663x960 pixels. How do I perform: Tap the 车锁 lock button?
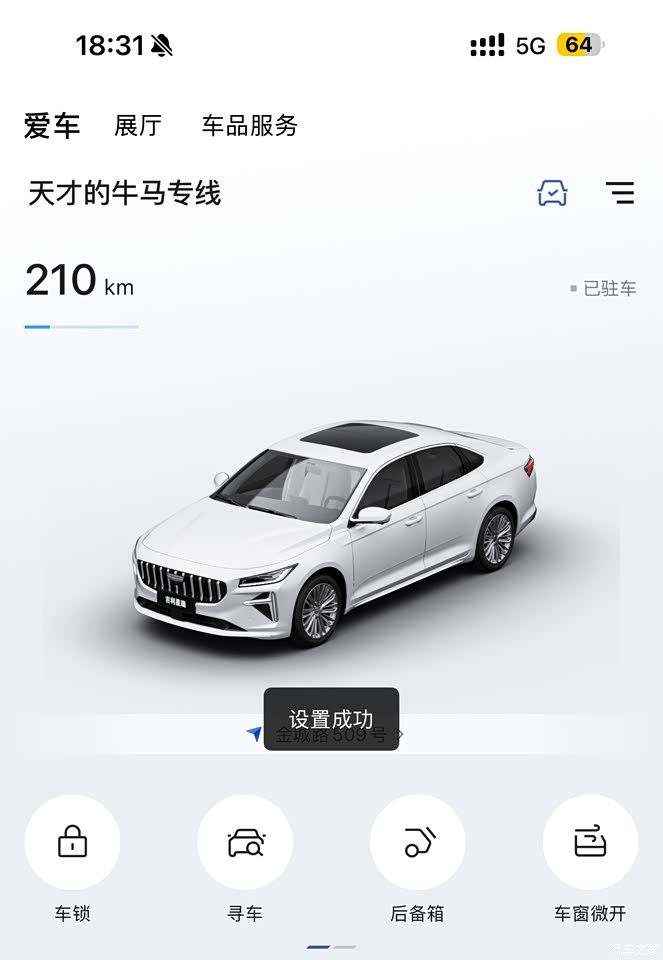[72, 842]
